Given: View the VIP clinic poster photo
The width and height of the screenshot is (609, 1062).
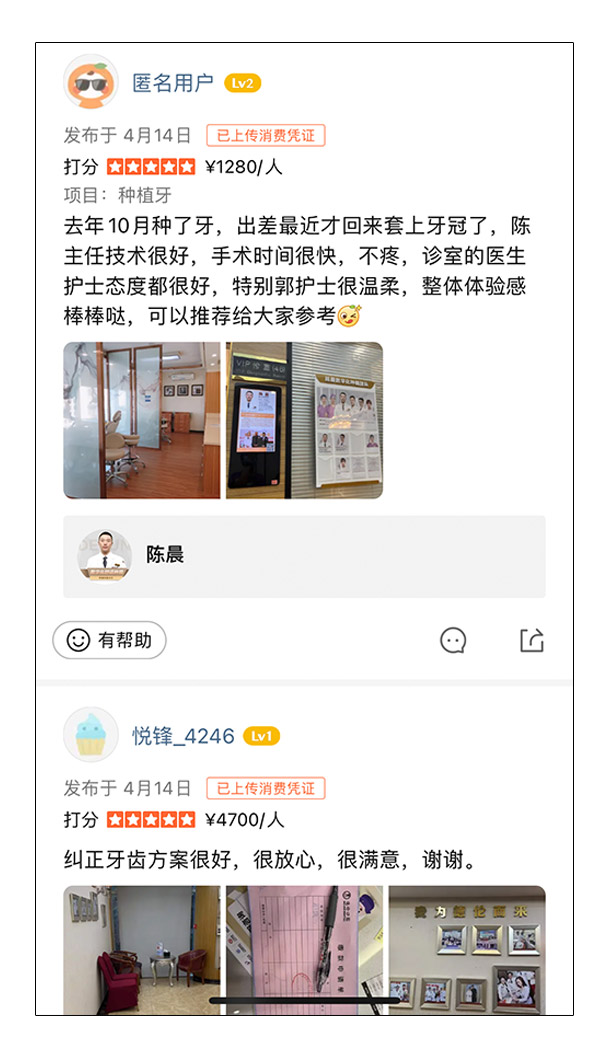Looking at the screenshot, I should [304, 421].
